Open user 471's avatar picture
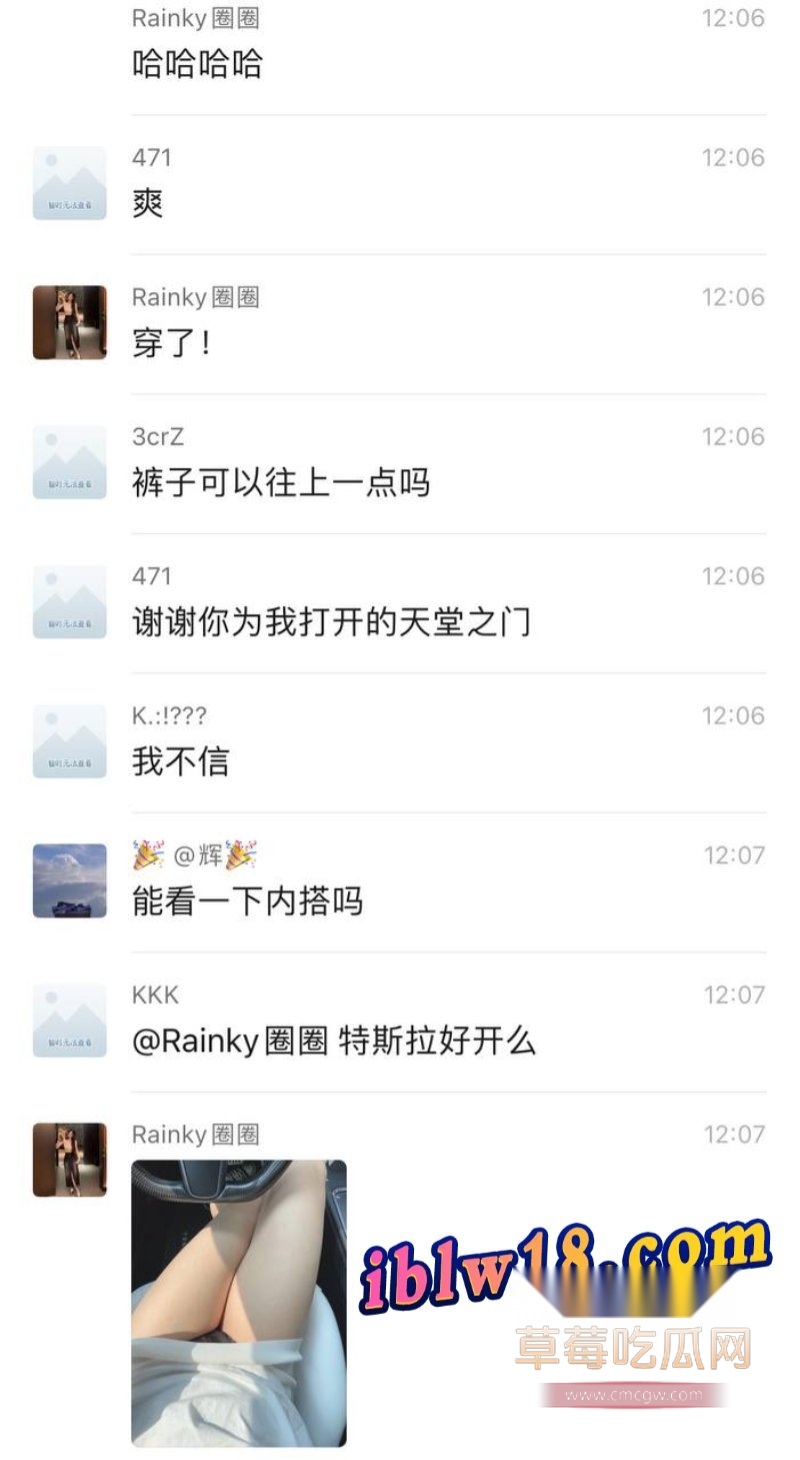800x1460 pixels. click(70, 180)
